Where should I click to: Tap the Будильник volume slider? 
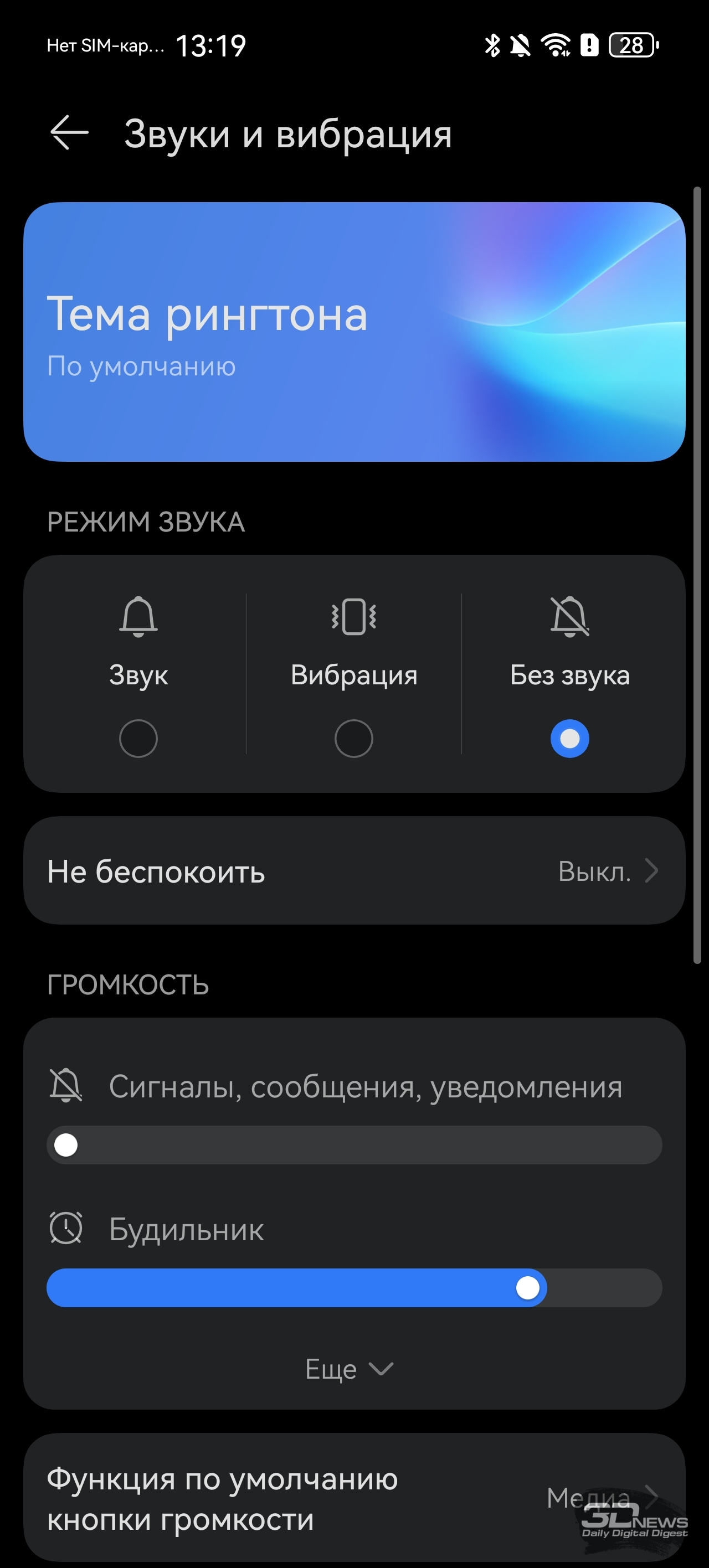click(x=354, y=1288)
